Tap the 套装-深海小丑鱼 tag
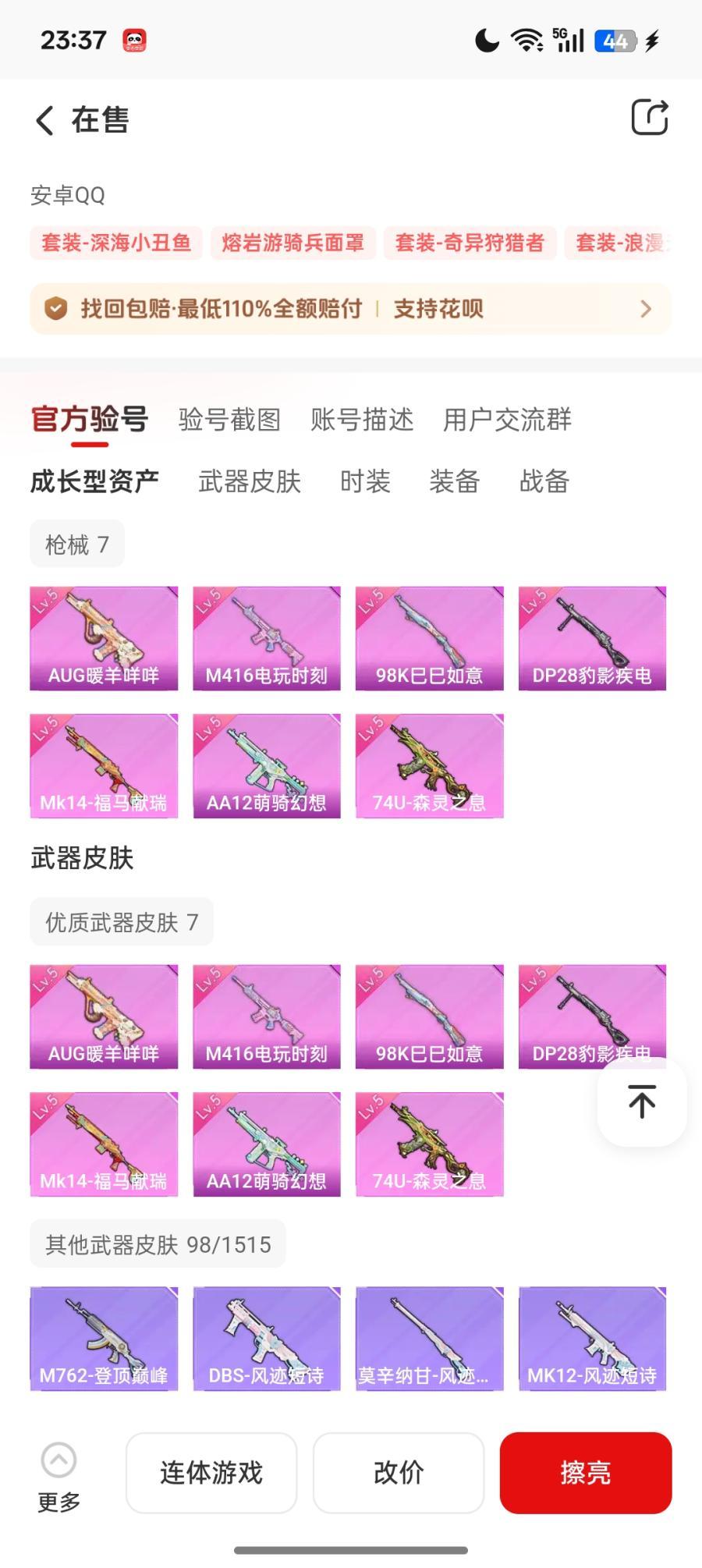Viewport: 702px width, 1568px height. point(116,243)
